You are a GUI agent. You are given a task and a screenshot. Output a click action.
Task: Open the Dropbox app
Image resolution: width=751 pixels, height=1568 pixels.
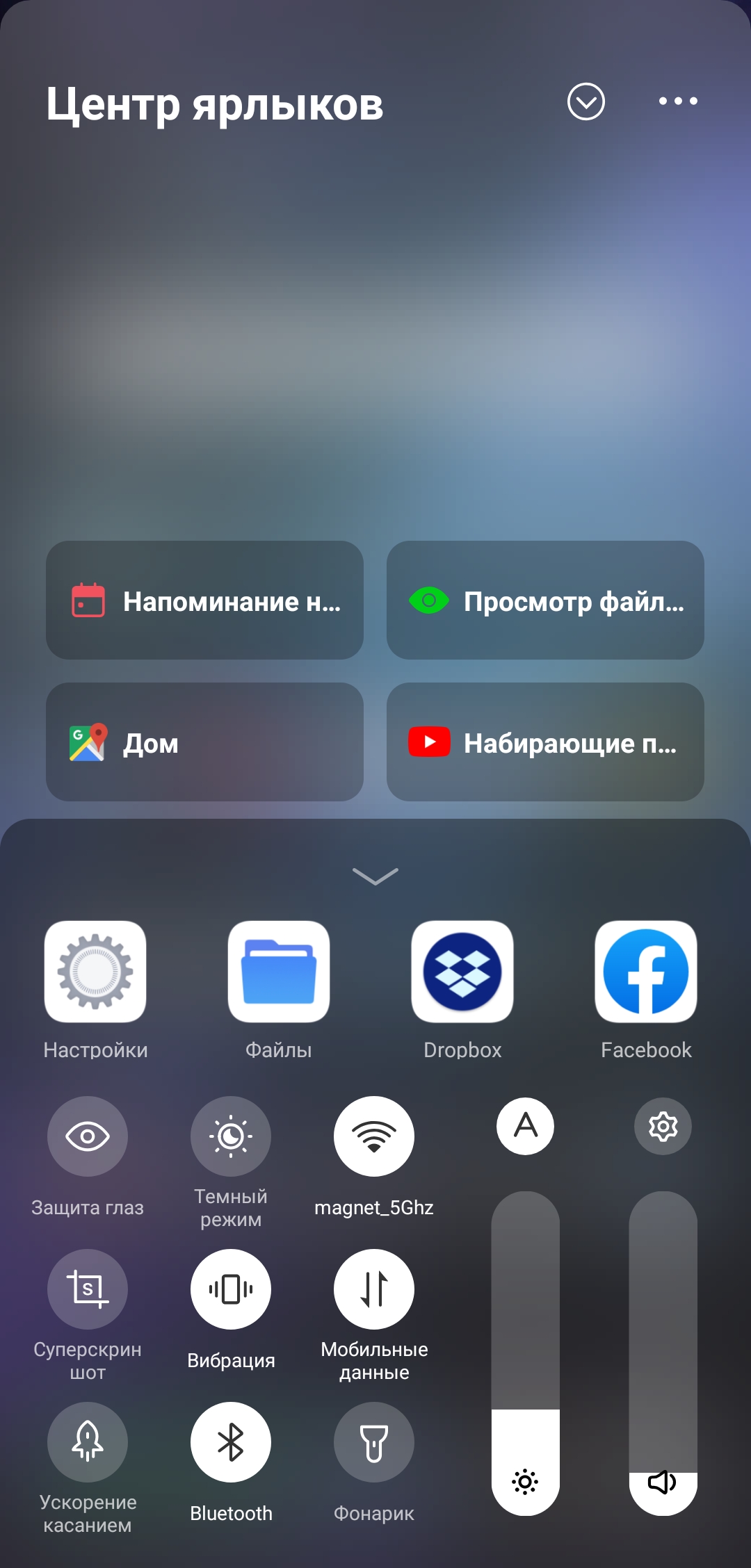[x=462, y=972]
